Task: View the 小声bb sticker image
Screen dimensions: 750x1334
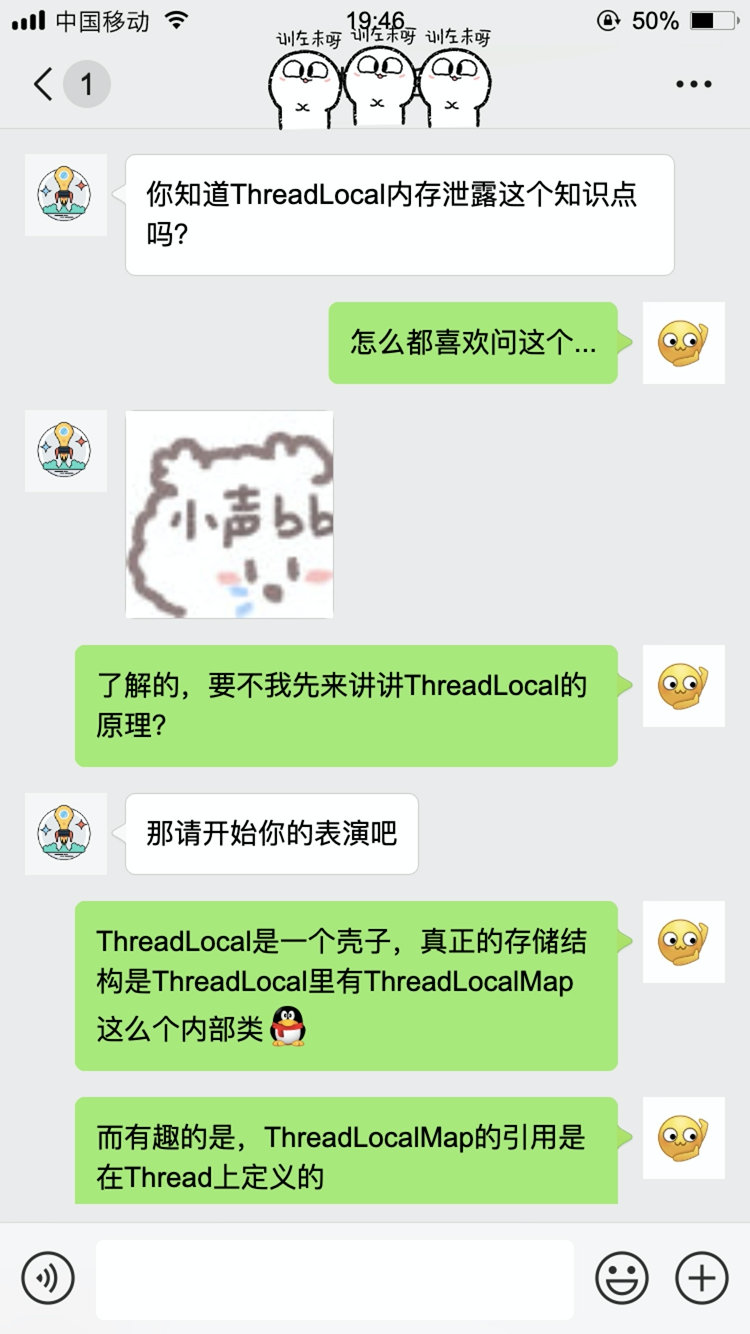Action: click(x=229, y=514)
